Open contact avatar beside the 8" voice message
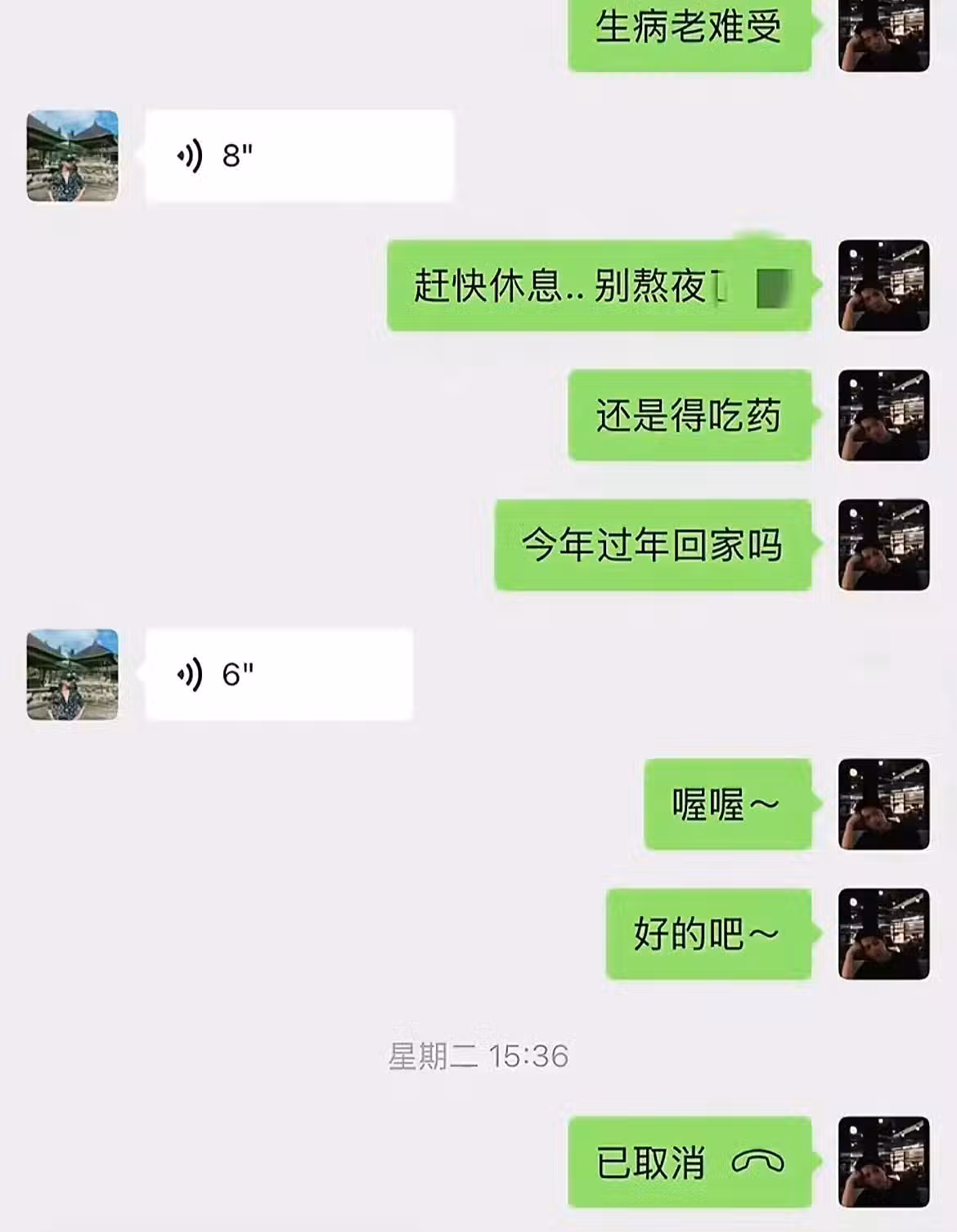Viewport: 957px width, 1232px height. point(72,155)
